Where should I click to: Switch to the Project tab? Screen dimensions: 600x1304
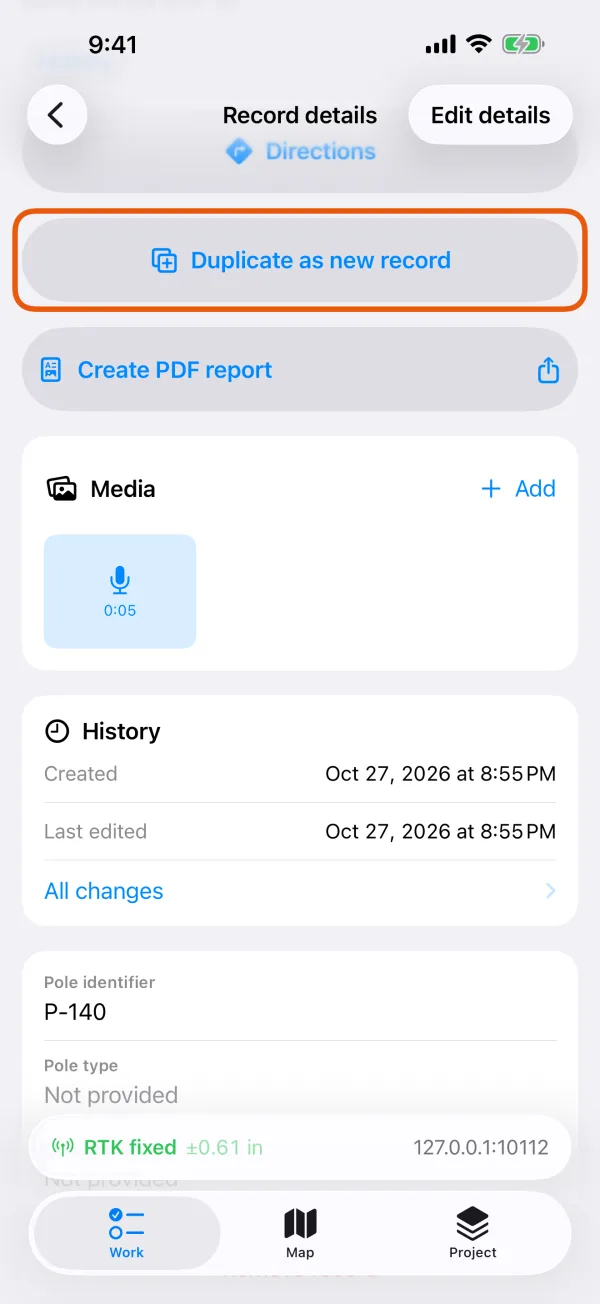(x=473, y=1233)
